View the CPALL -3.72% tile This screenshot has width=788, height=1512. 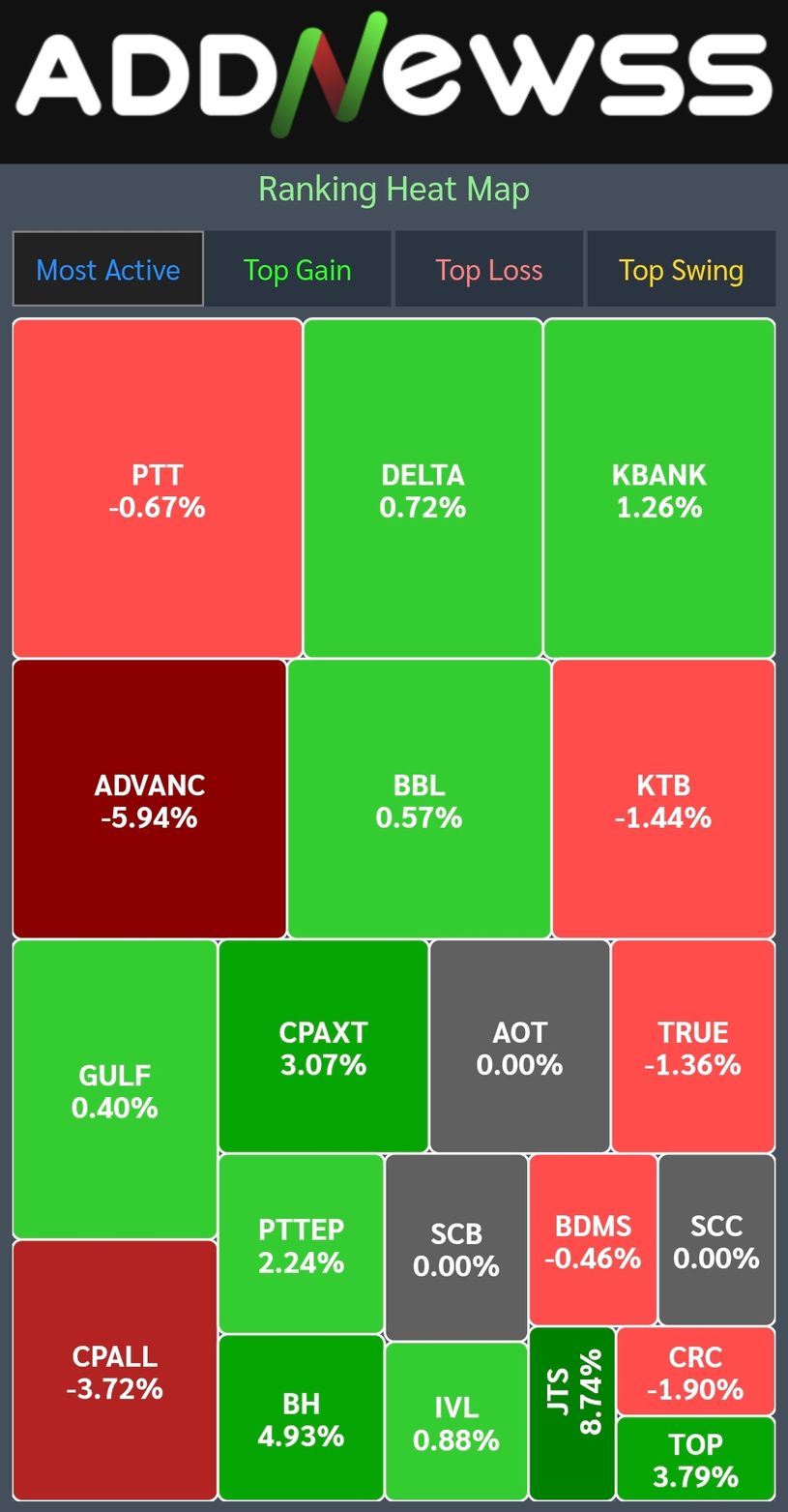pyautogui.click(x=114, y=1371)
